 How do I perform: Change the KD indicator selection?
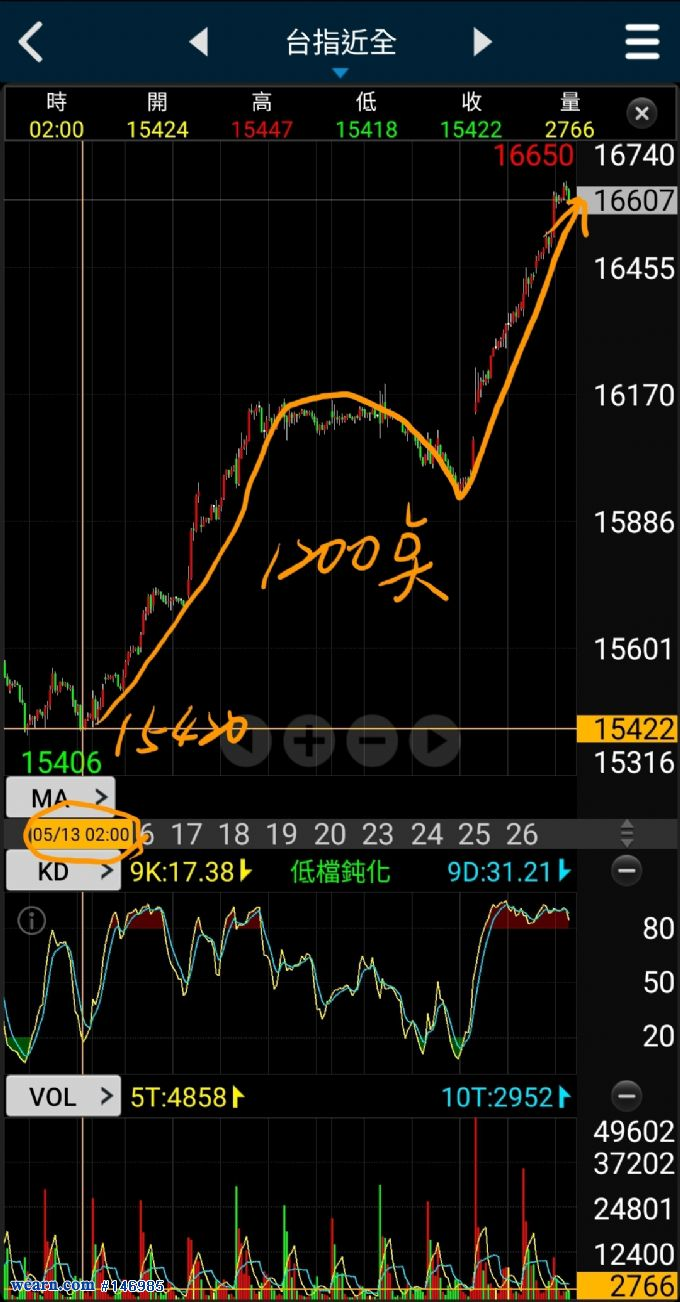click(60, 871)
